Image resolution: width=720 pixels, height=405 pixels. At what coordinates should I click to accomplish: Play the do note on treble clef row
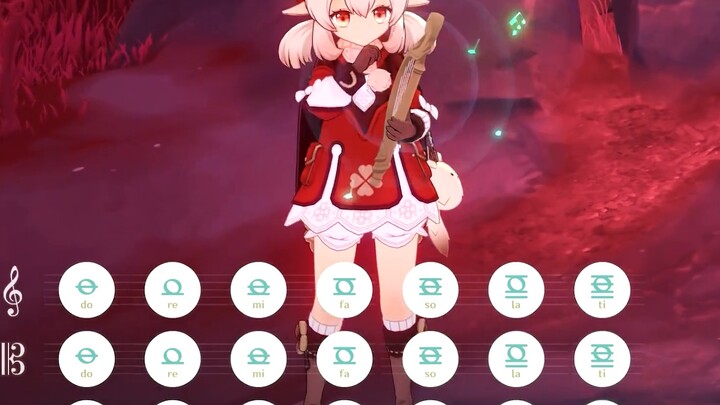[x=87, y=290]
